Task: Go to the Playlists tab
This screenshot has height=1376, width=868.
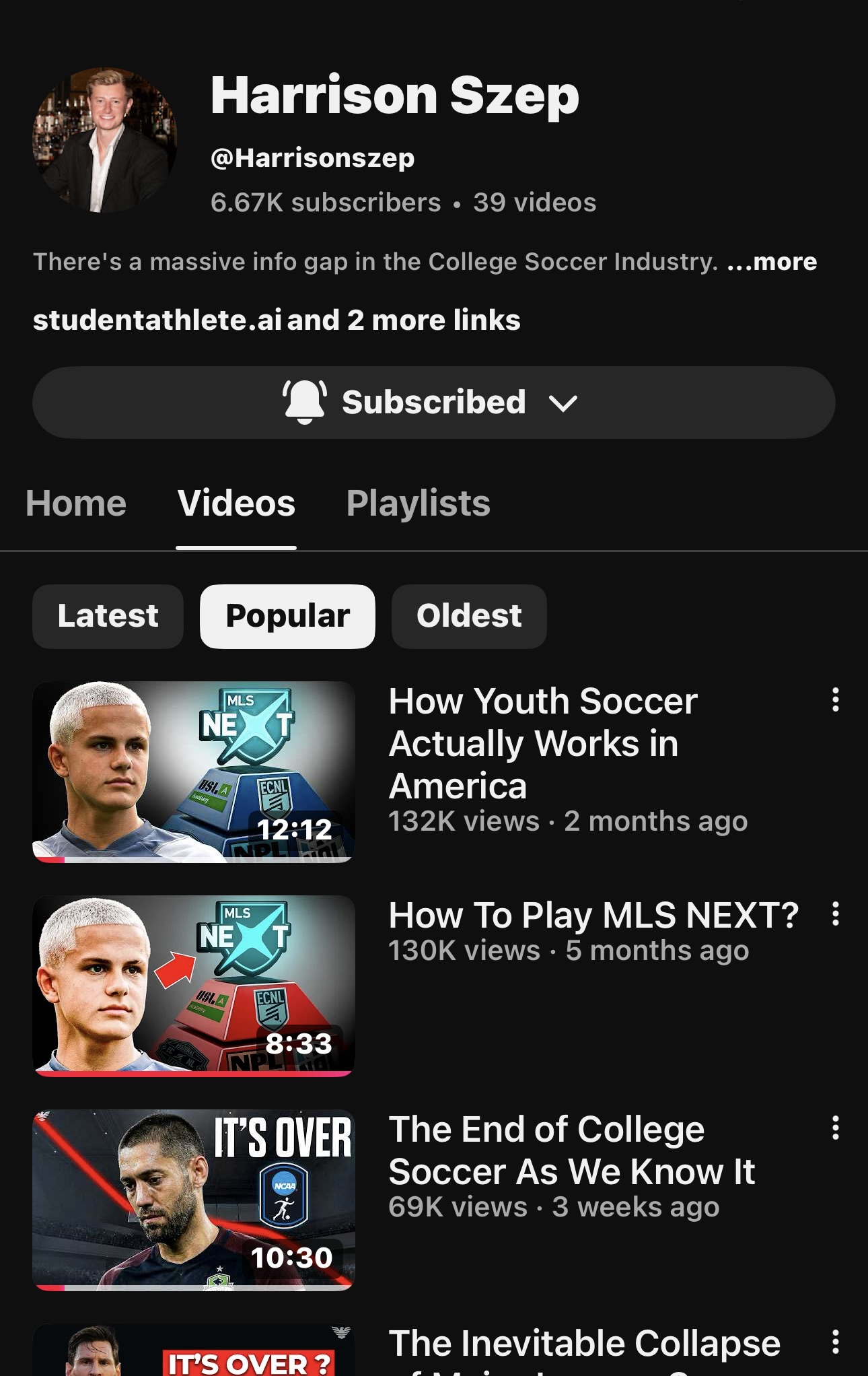Action: [x=418, y=503]
